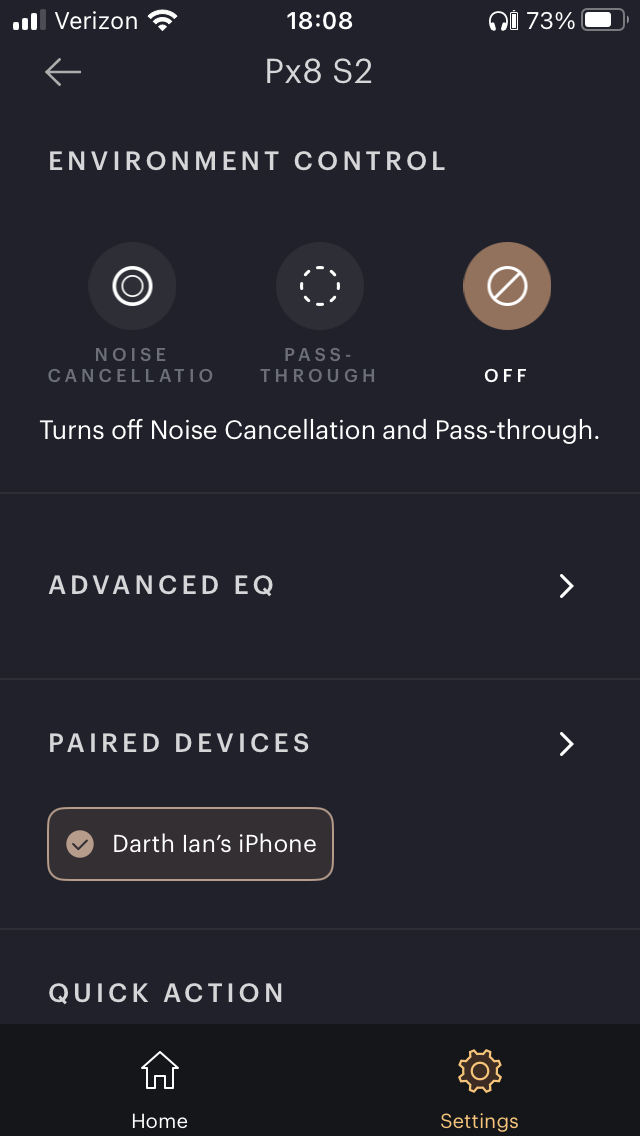Select Noise Cancellation mode
This screenshot has height=1136, width=640.
132,287
